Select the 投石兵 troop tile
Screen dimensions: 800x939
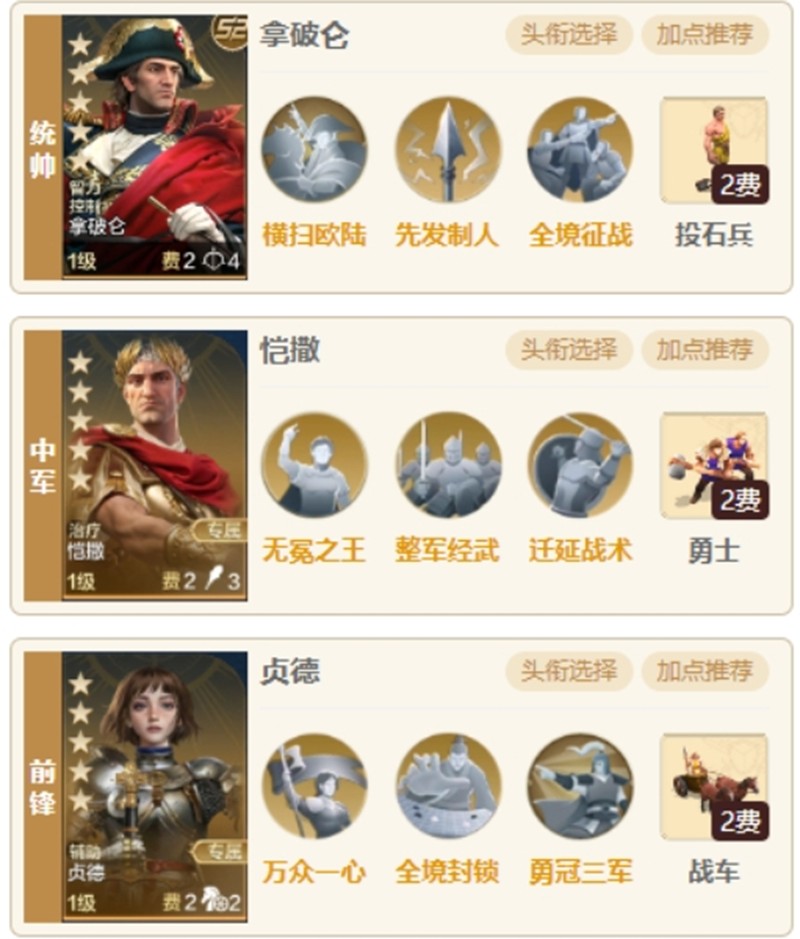714,150
